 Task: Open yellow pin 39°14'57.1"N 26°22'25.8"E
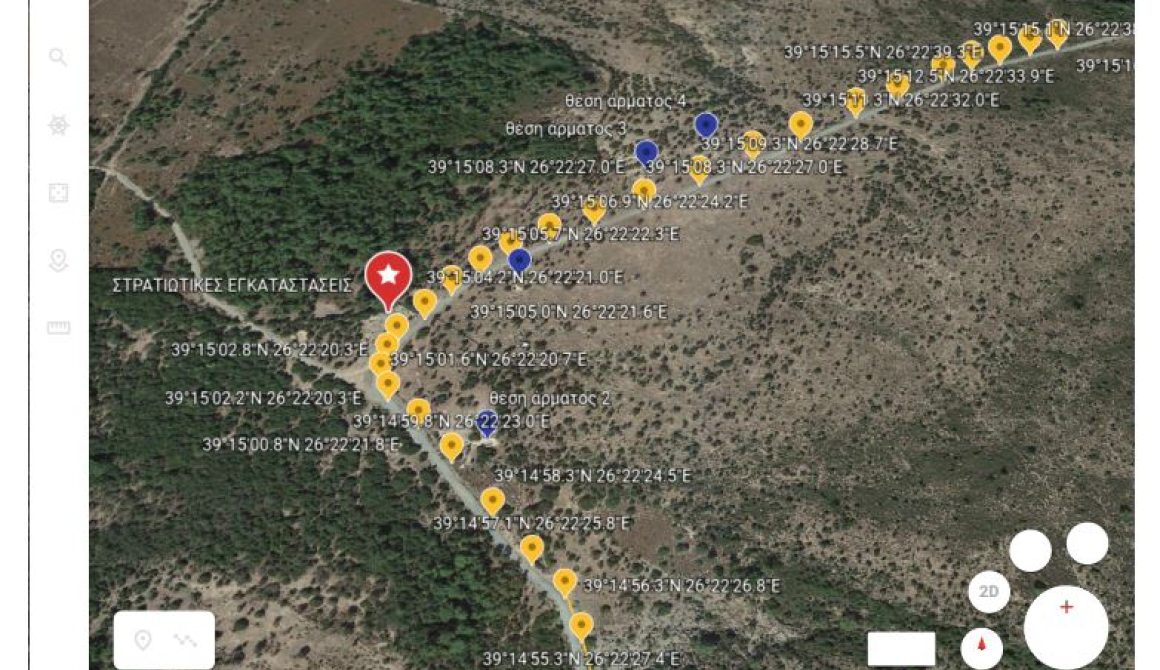coord(492,500)
